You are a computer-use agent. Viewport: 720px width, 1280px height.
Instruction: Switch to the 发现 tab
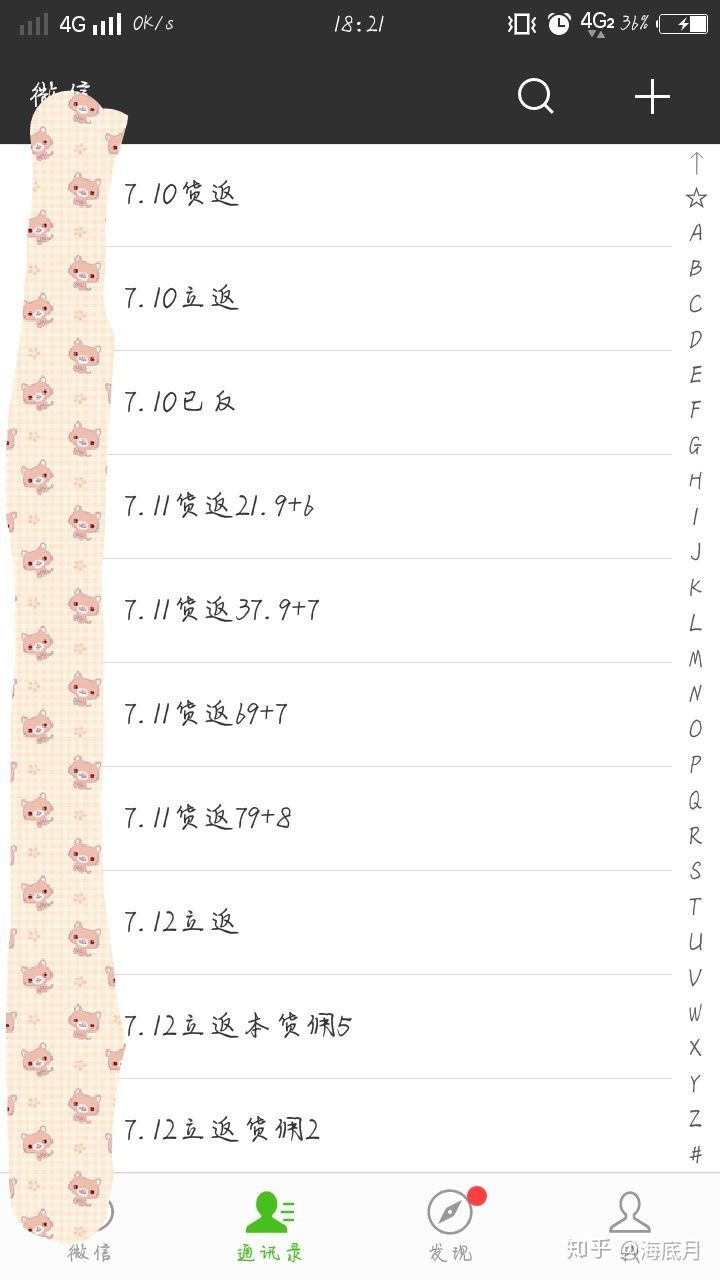pyautogui.click(x=450, y=1226)
